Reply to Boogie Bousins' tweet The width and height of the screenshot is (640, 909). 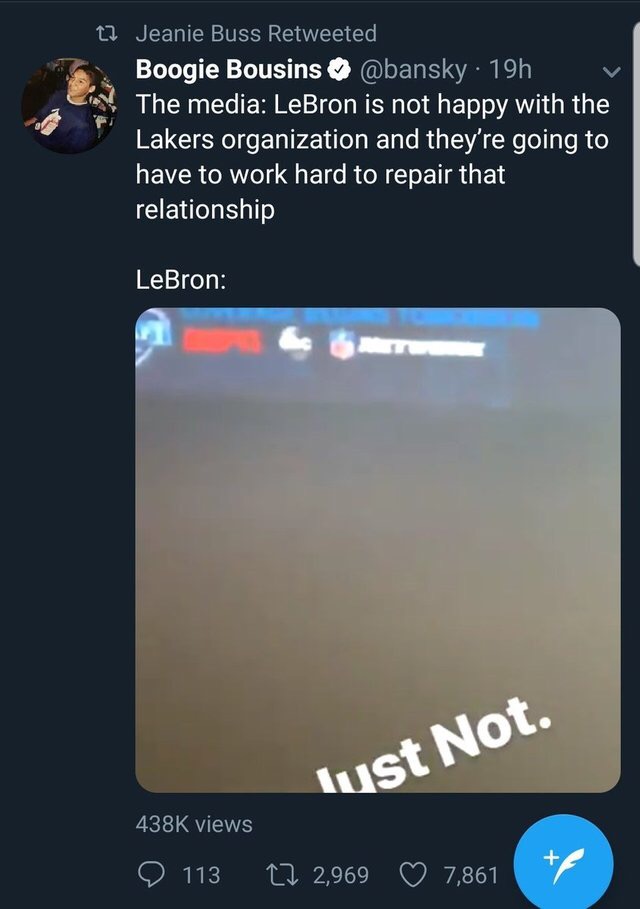click(150, 875)
